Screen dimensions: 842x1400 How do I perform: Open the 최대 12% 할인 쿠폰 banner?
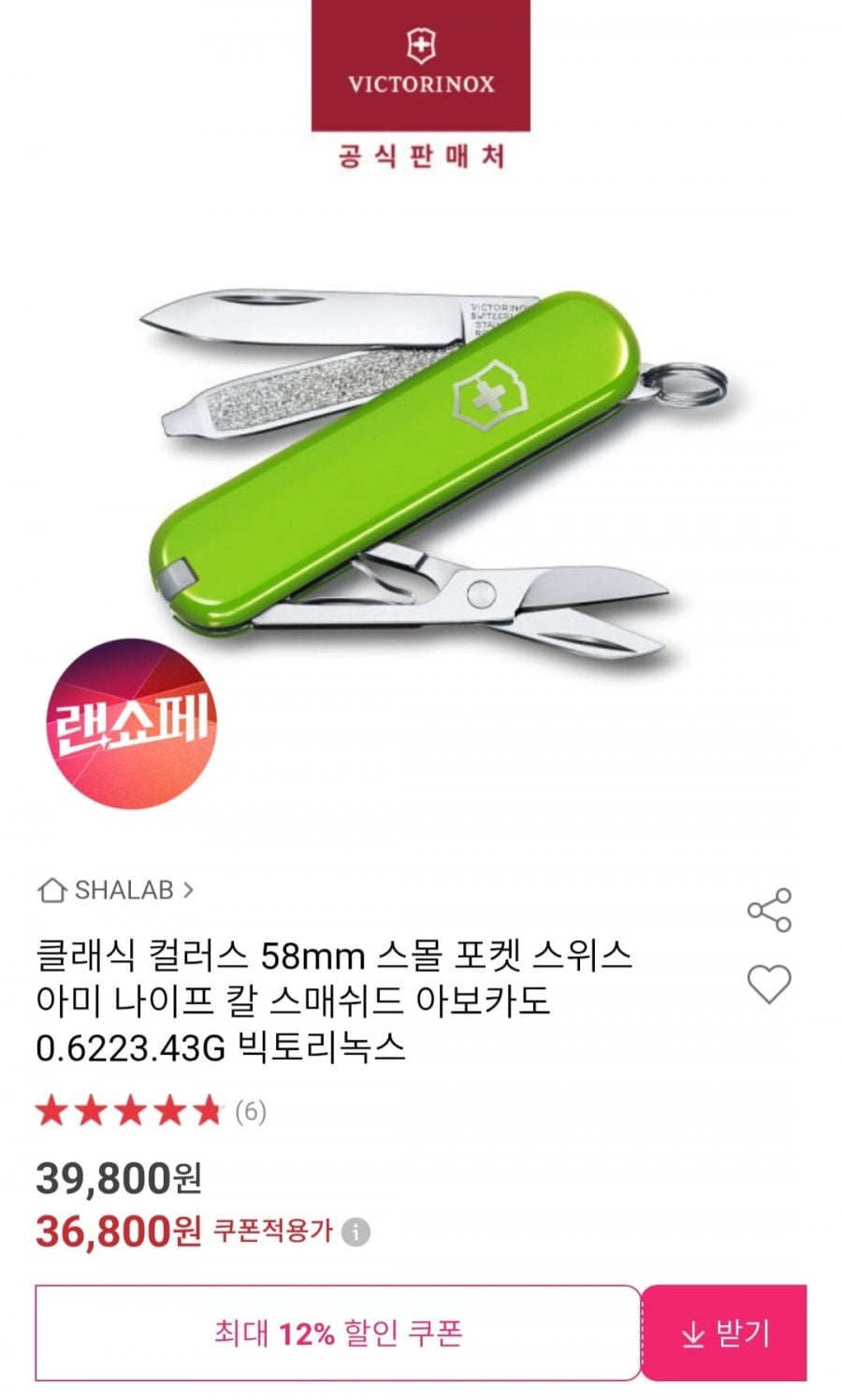338,1333
